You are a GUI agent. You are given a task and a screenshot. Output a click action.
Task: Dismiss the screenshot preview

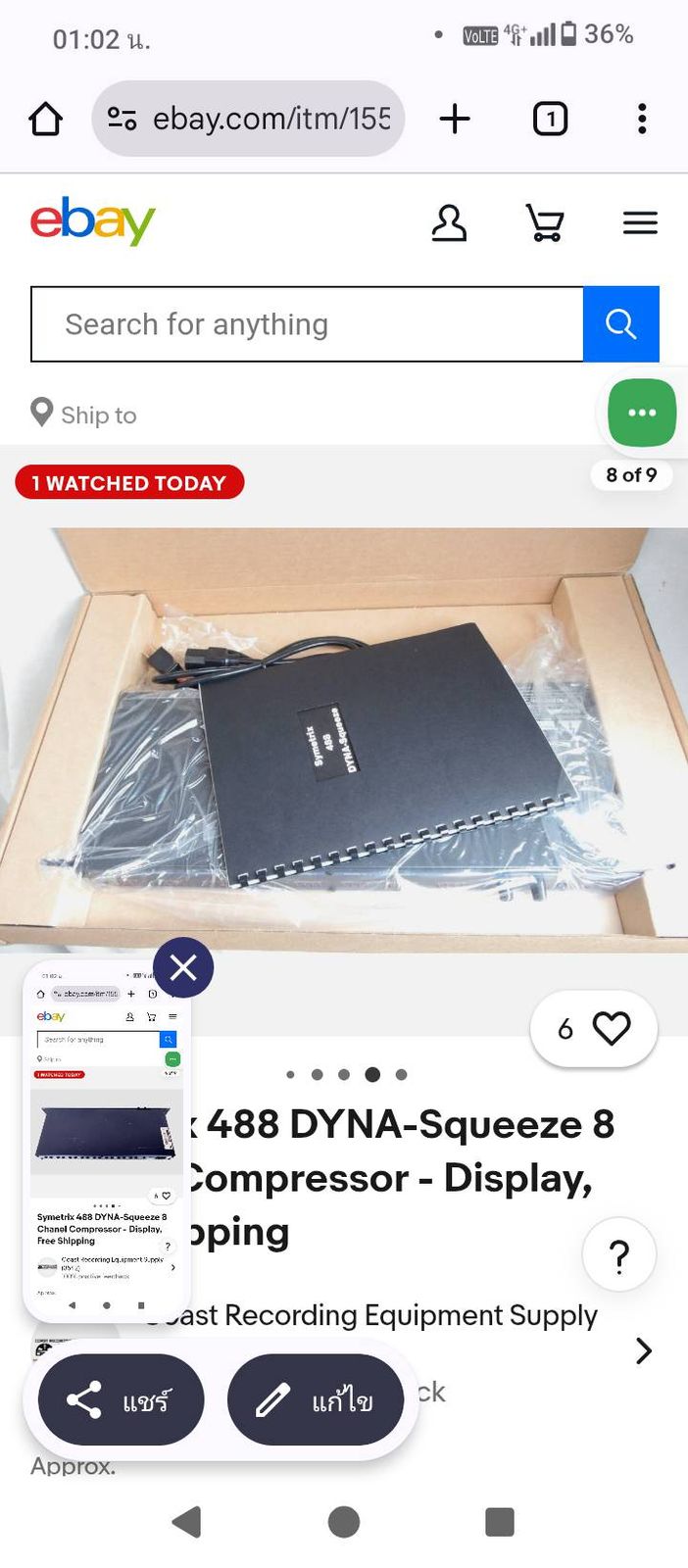pyautogui.click(x=183, y=968)
